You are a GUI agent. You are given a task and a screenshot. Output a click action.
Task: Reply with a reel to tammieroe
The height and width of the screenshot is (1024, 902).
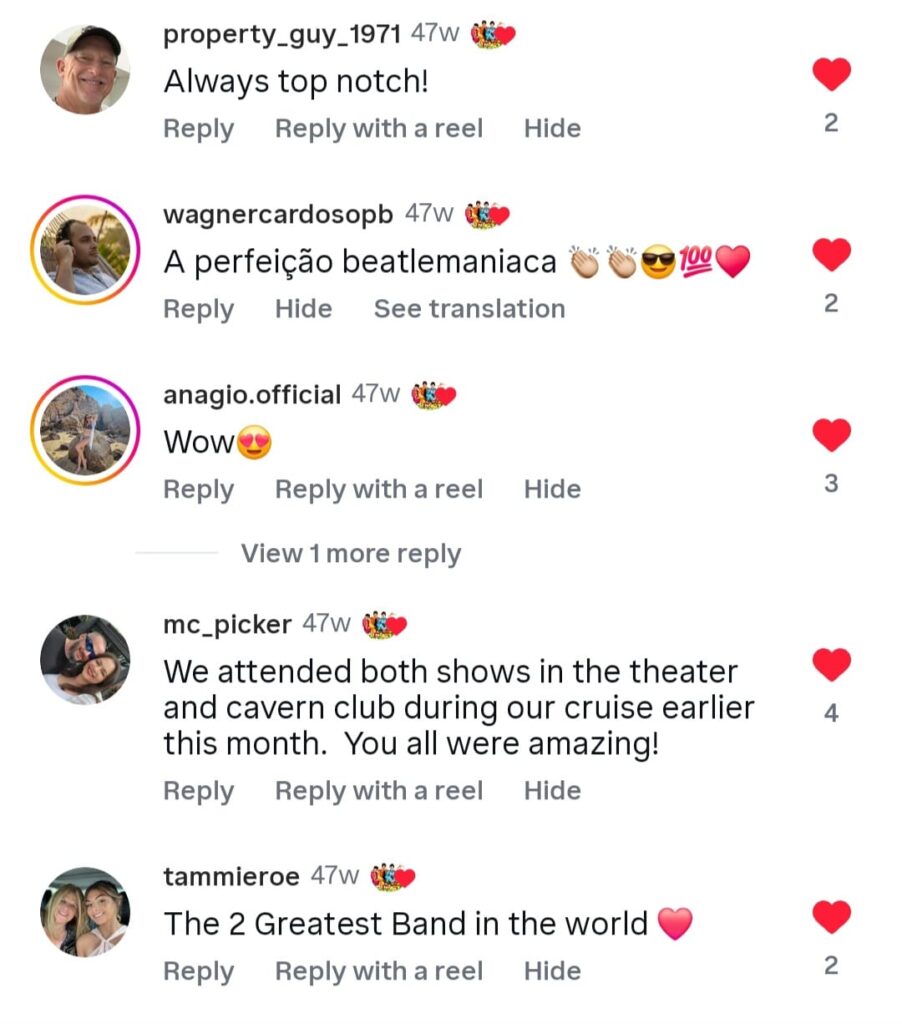click(x=378, y=972)
